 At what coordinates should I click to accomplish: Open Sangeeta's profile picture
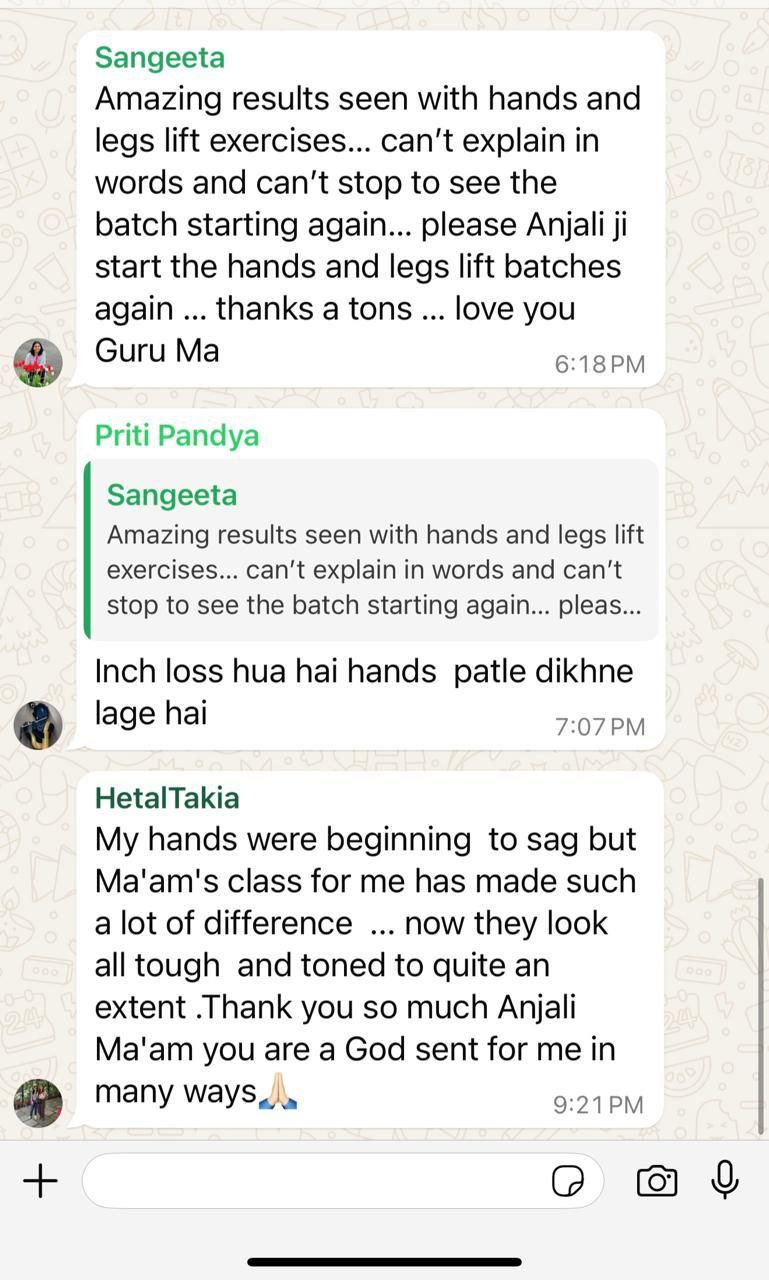point(38,362)
